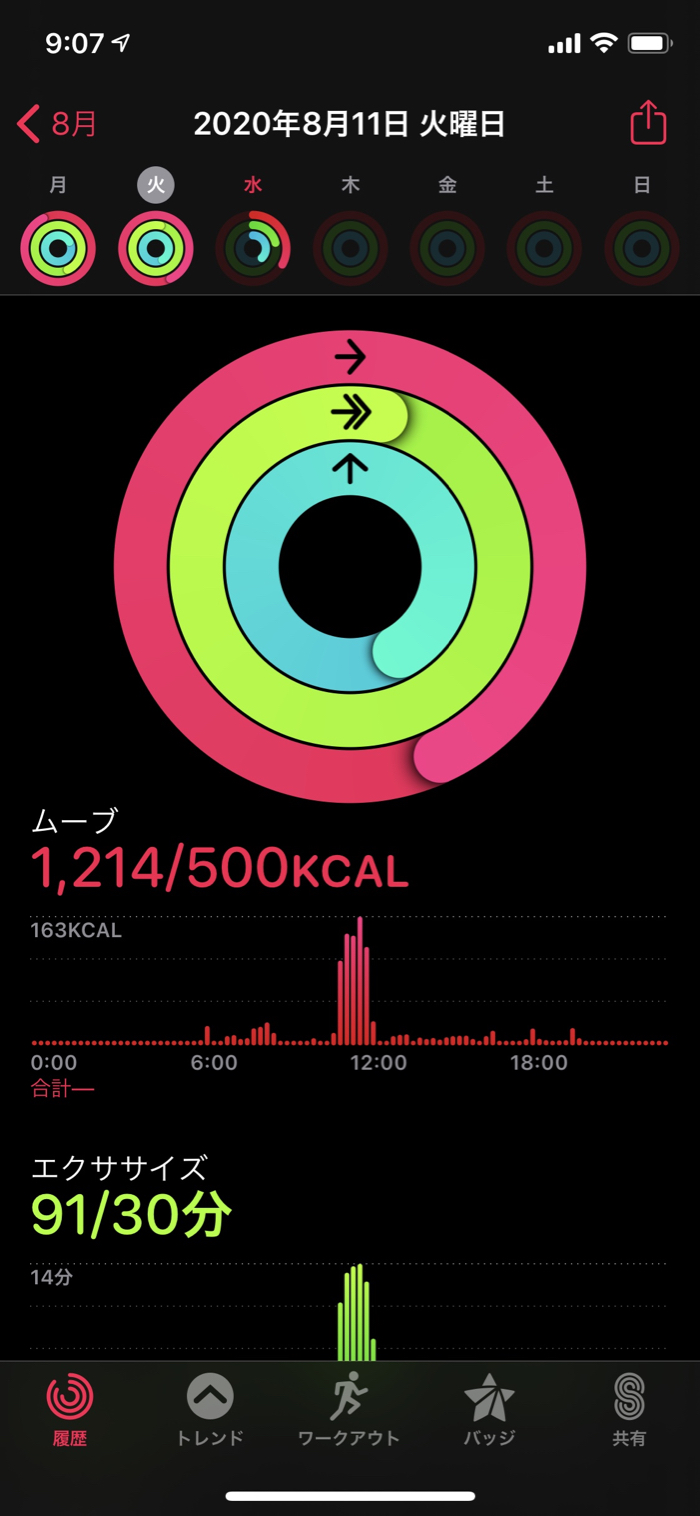
Task: Select Saturday's (土) activity rings
Action: [x=544, y=248]
